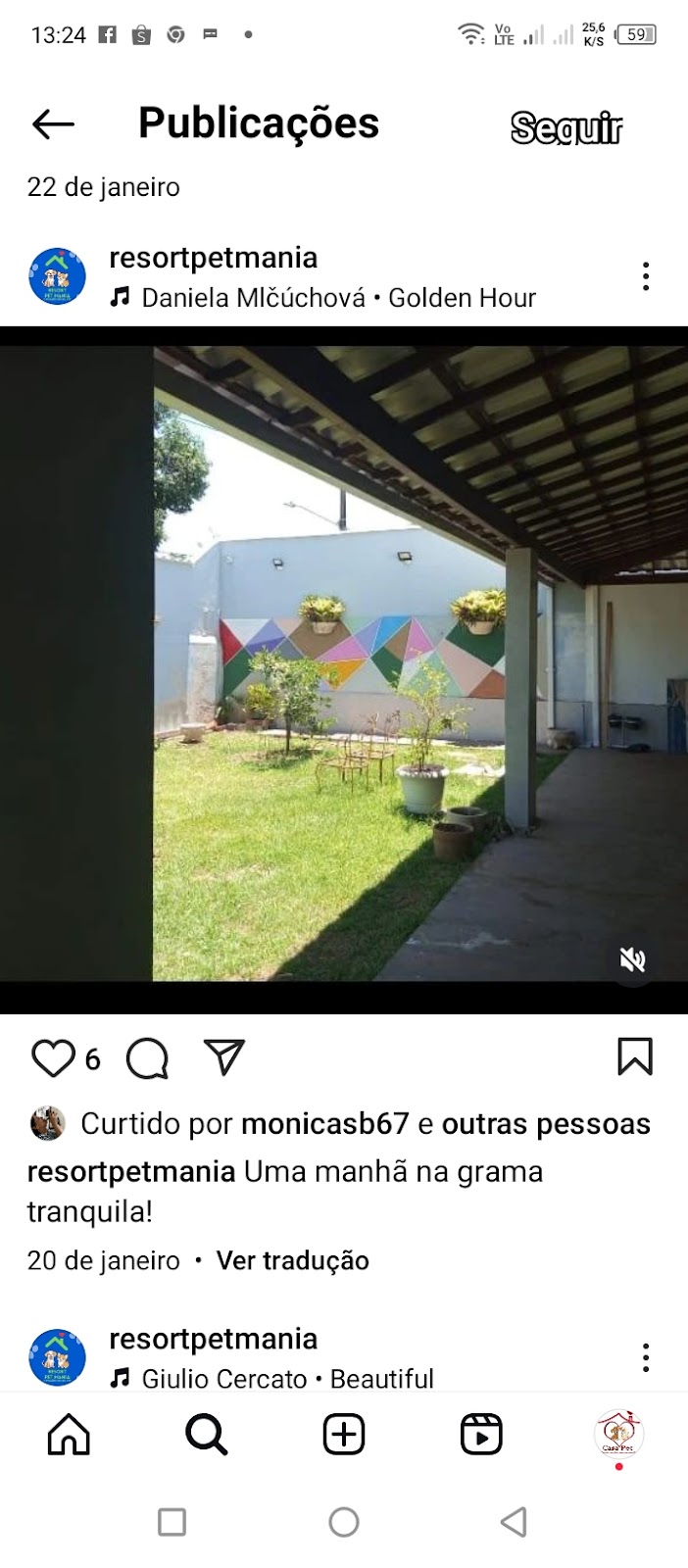
Task: Like the garden post
Action: (53, 1058)
